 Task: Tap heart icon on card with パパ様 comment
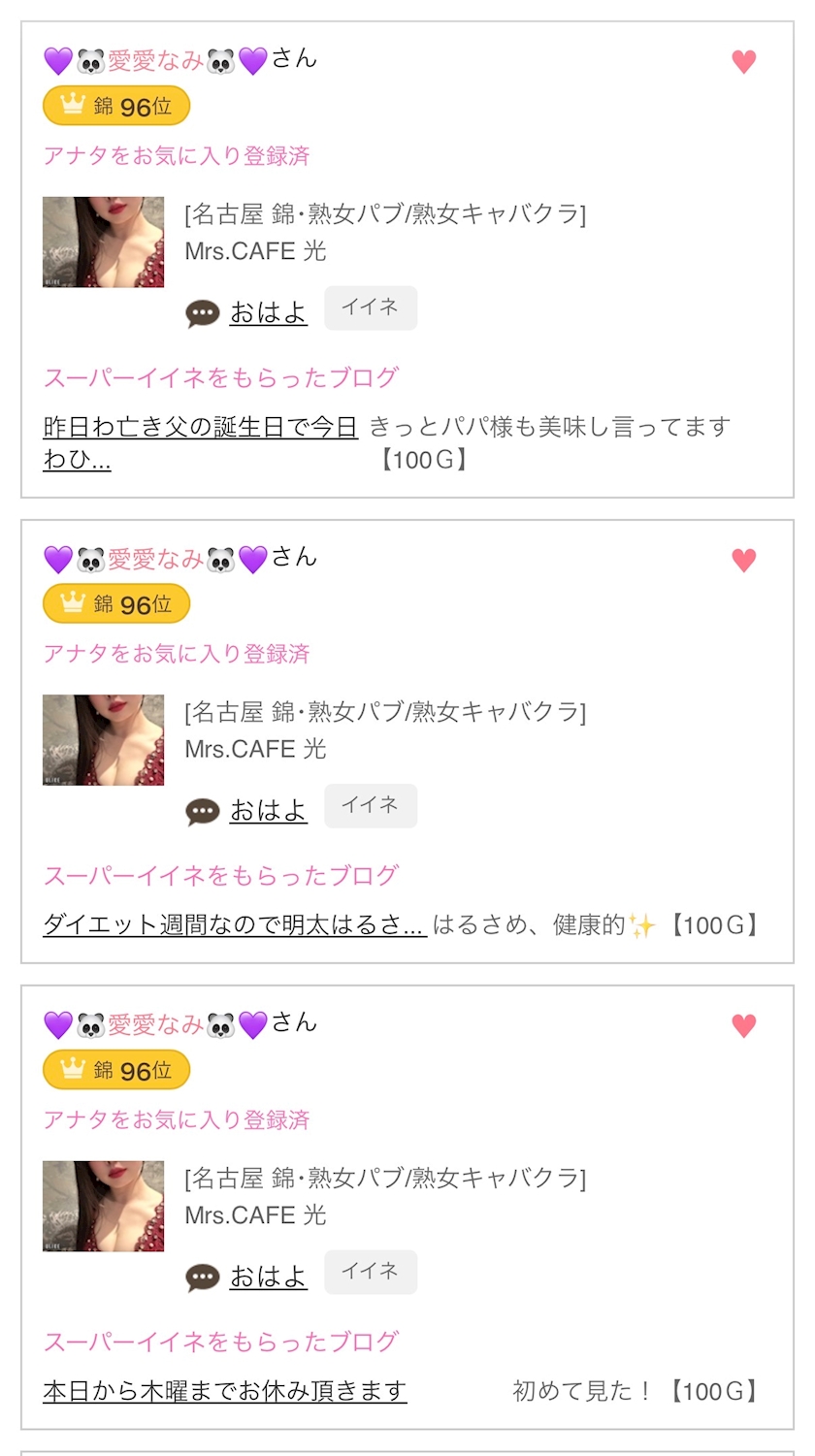(744, 62)
